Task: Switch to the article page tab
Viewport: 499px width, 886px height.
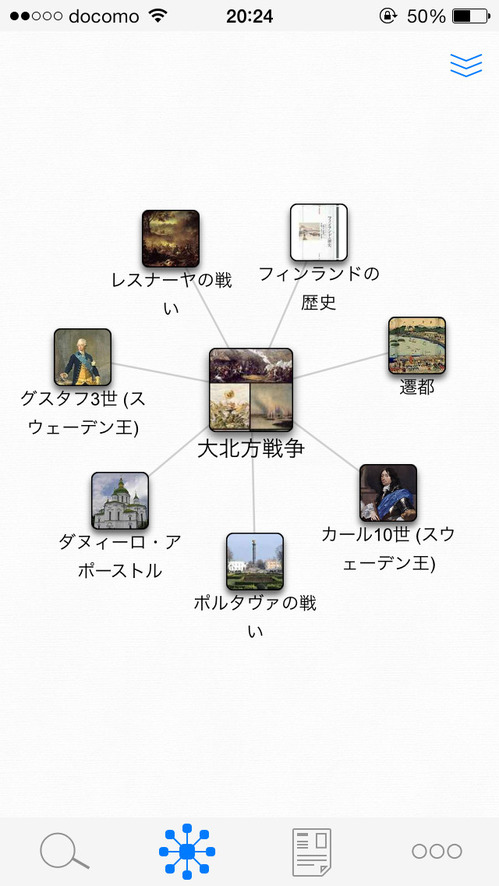Action: (x=311, y=852)
